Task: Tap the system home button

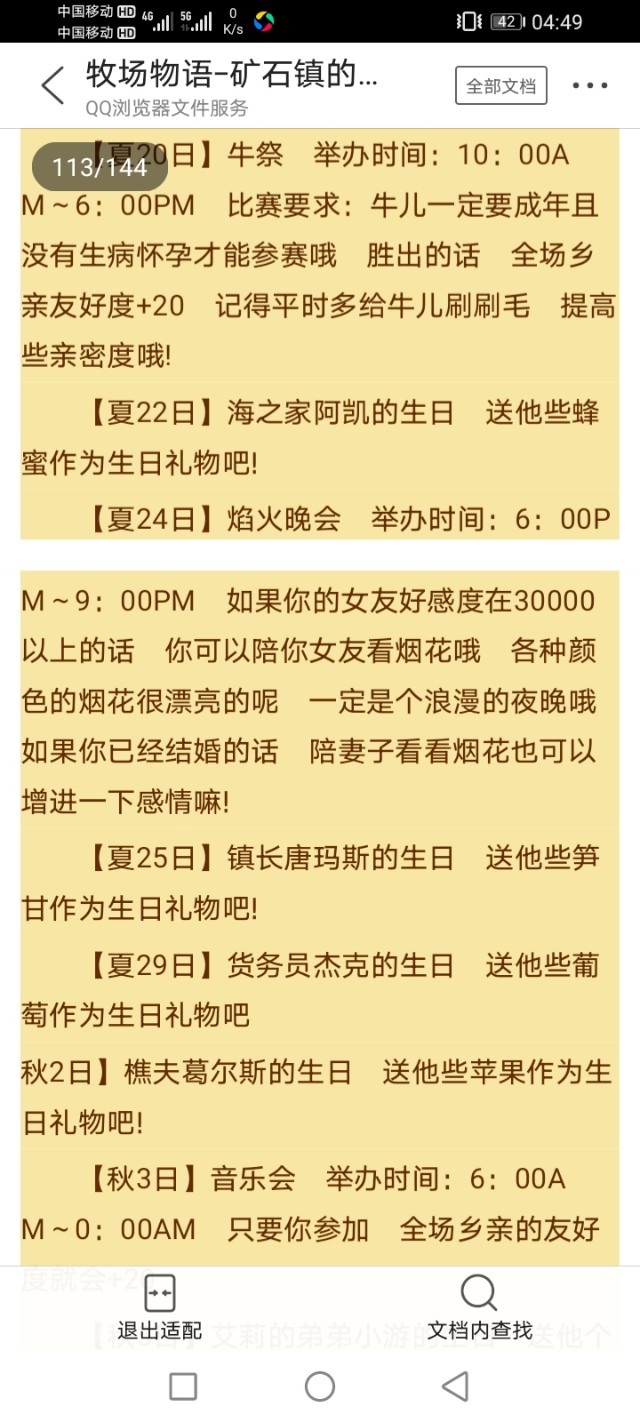Action: [320, 1386]
